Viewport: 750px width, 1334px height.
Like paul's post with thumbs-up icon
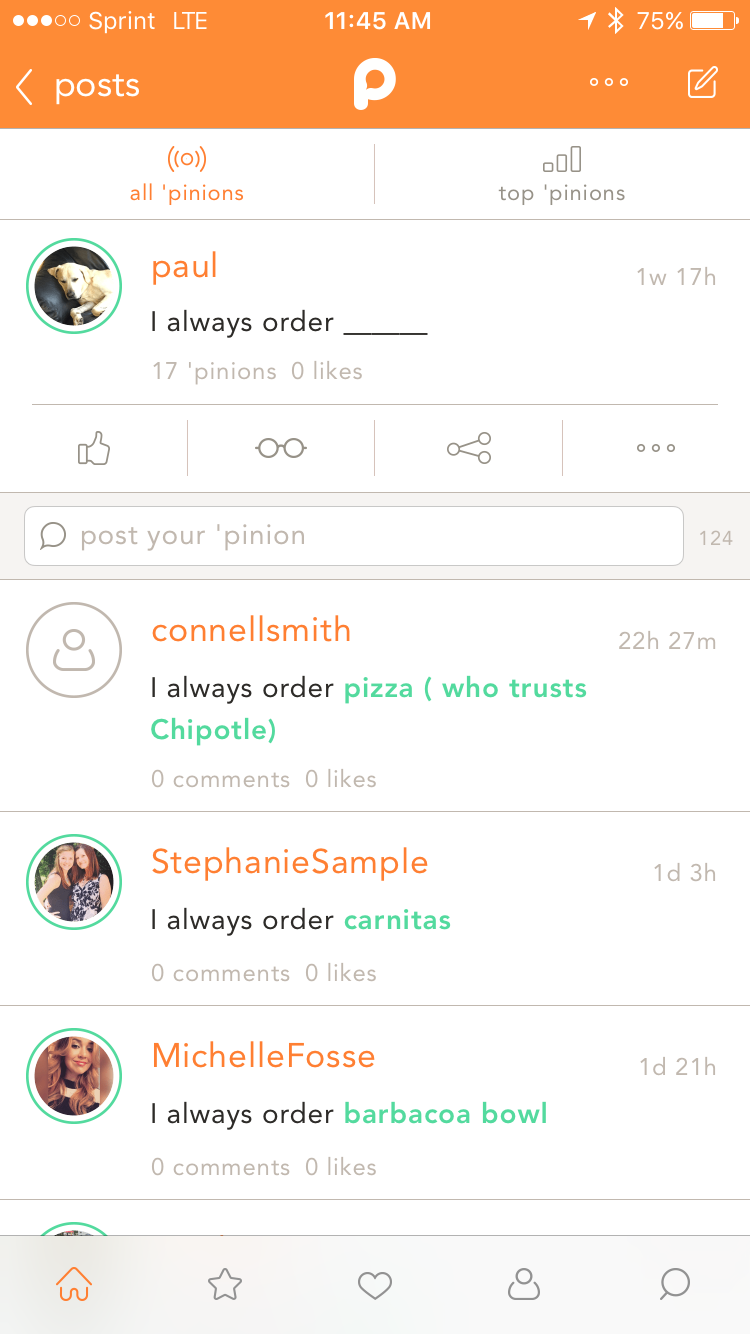point(94,448)
